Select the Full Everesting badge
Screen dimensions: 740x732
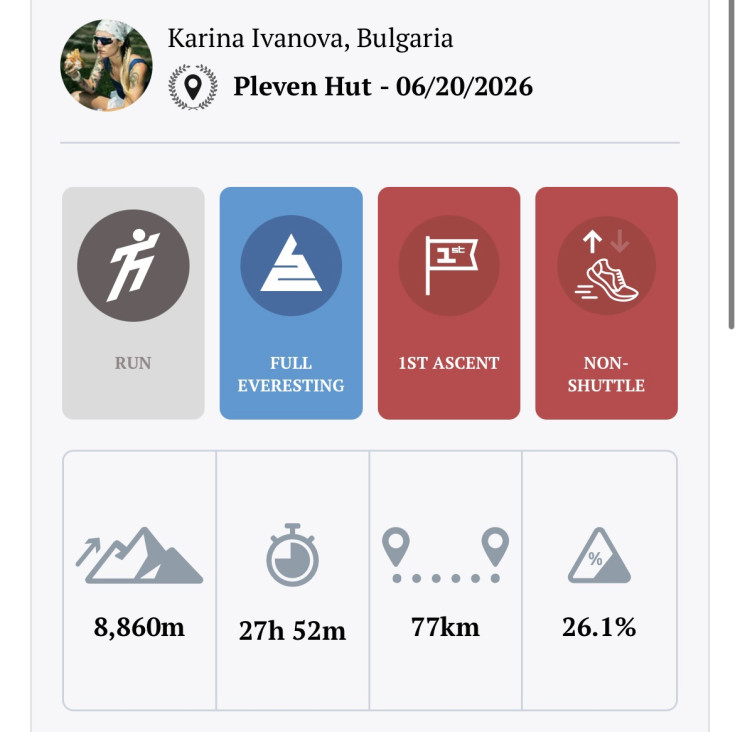[291, 303]
